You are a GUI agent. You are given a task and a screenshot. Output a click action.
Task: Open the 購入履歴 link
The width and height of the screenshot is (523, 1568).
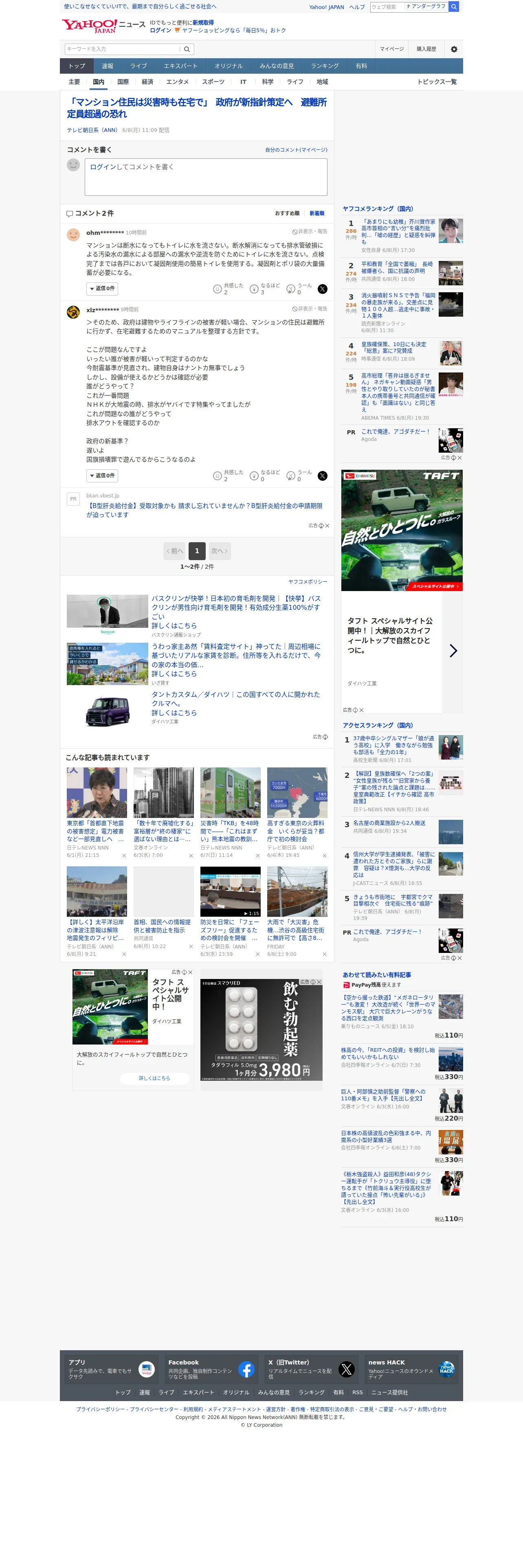click(426, 49)
